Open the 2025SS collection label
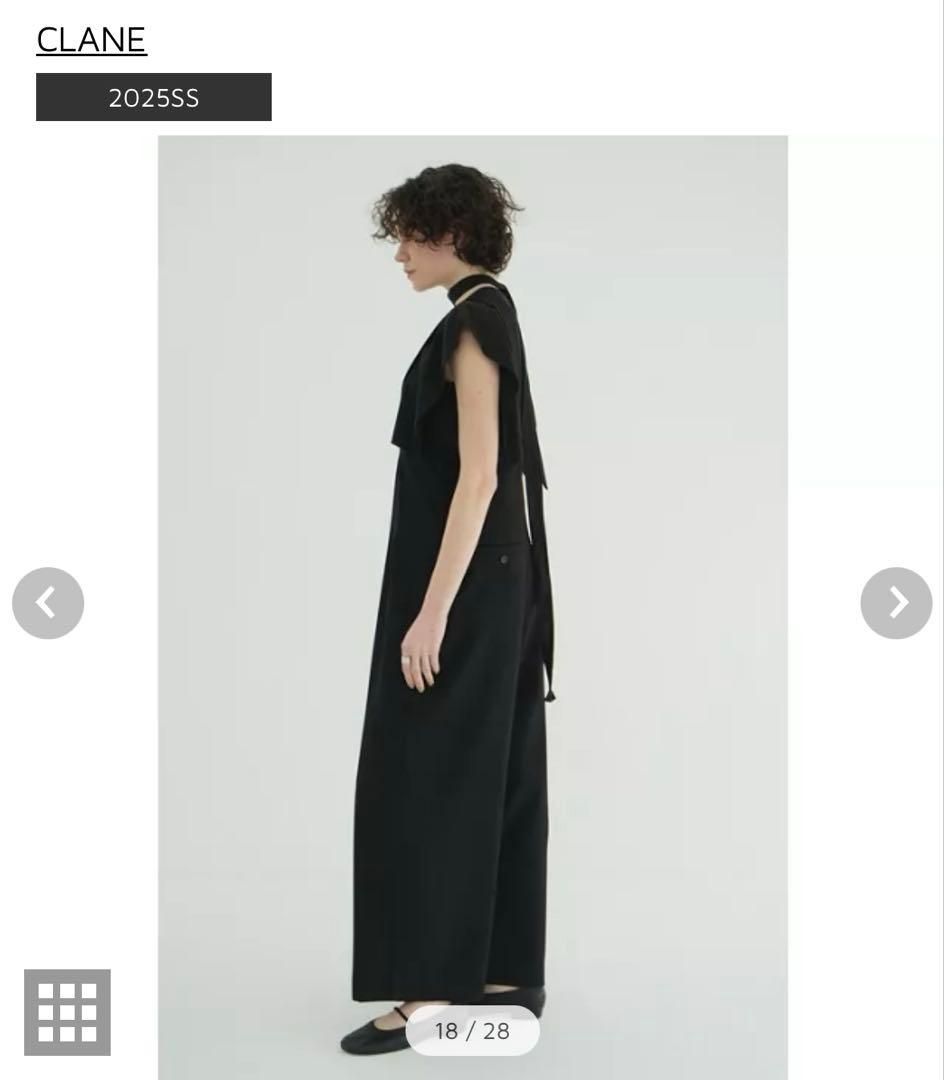 (x=153, y=97)
